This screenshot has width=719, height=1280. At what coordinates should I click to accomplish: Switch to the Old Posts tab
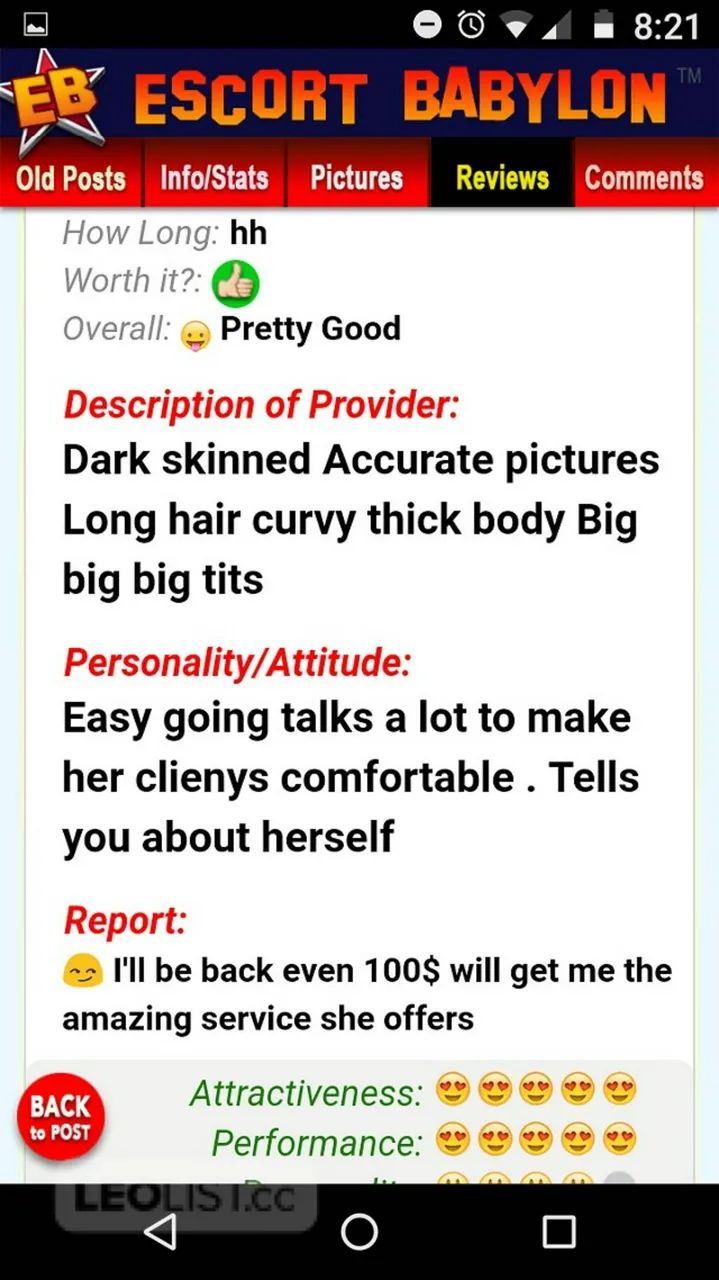71,177
